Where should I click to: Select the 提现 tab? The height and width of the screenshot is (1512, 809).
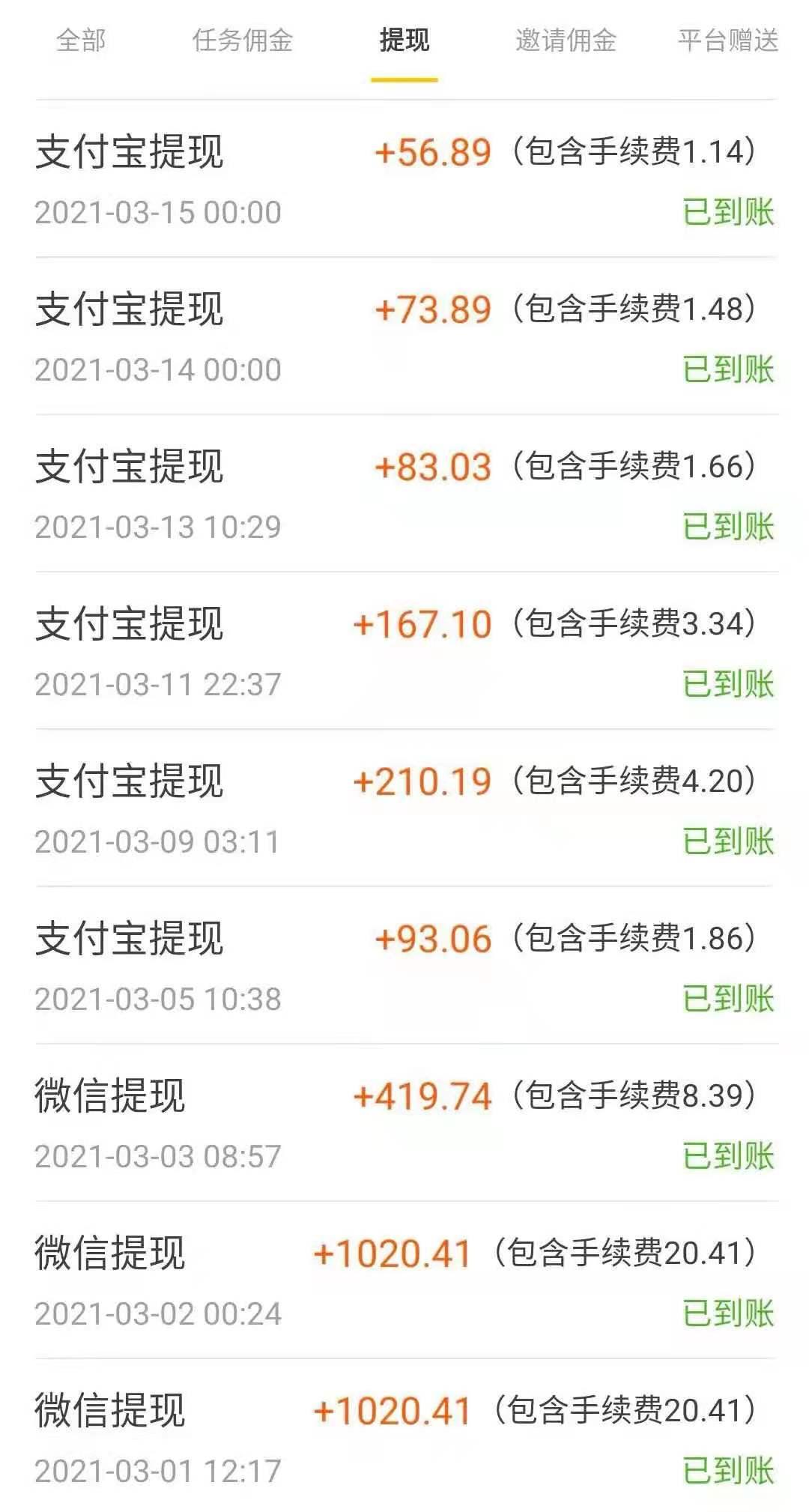pos(403,43)
